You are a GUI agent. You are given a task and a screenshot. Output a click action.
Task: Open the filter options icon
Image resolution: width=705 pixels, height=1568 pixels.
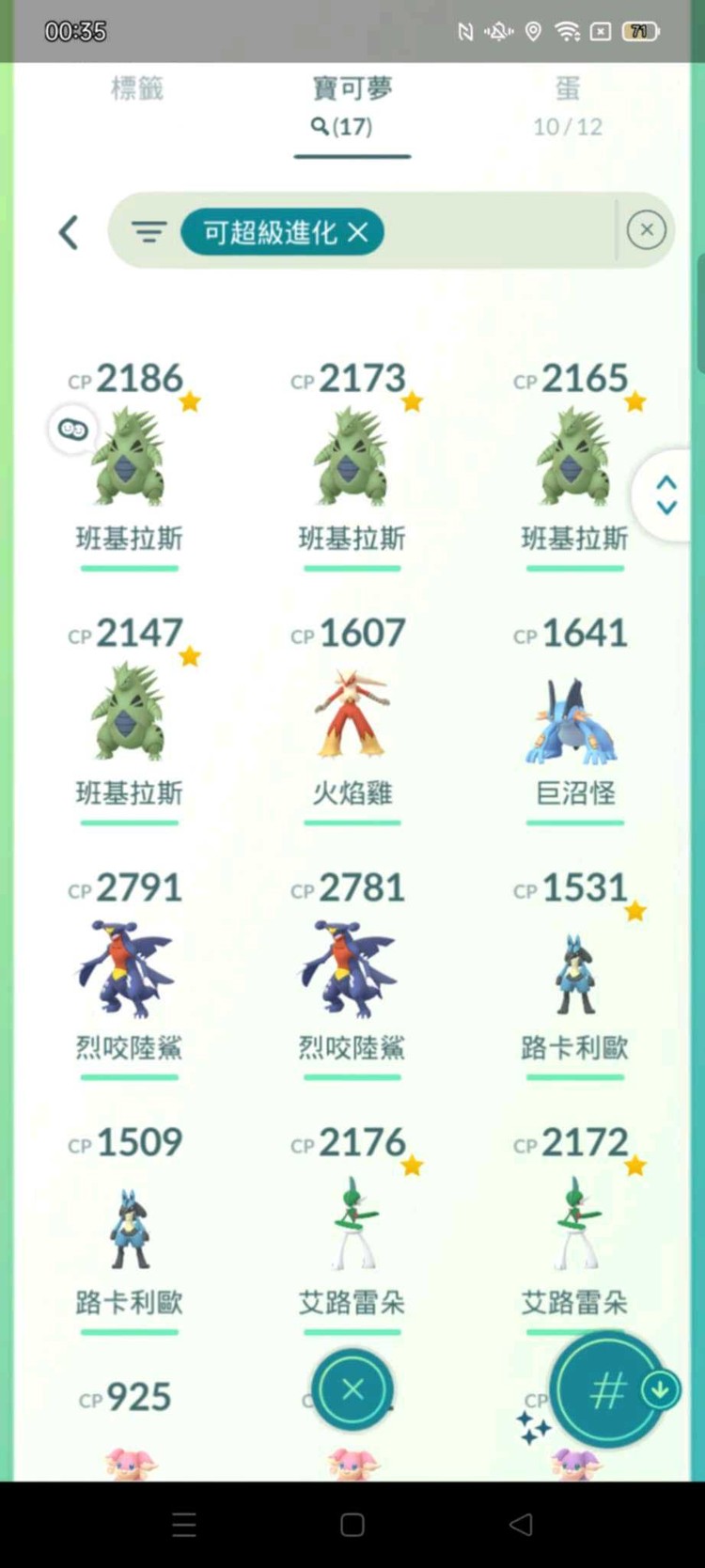point(149,231)
